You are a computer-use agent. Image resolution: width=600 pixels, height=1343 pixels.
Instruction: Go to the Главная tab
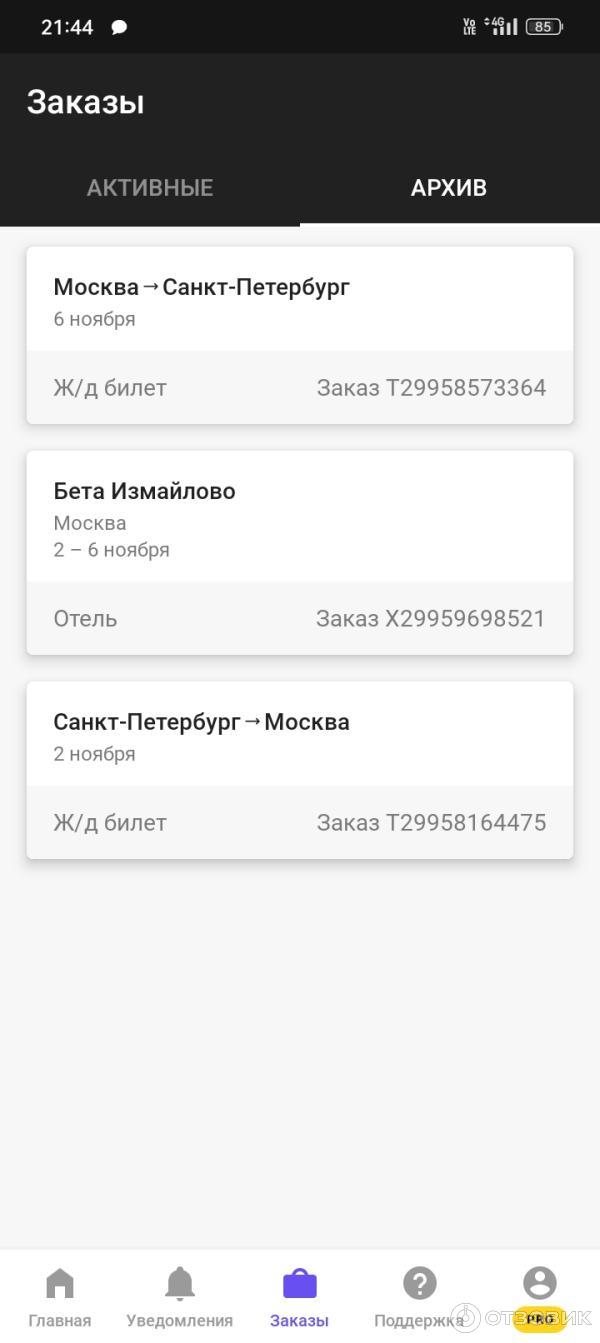(x=60, y=1297)
